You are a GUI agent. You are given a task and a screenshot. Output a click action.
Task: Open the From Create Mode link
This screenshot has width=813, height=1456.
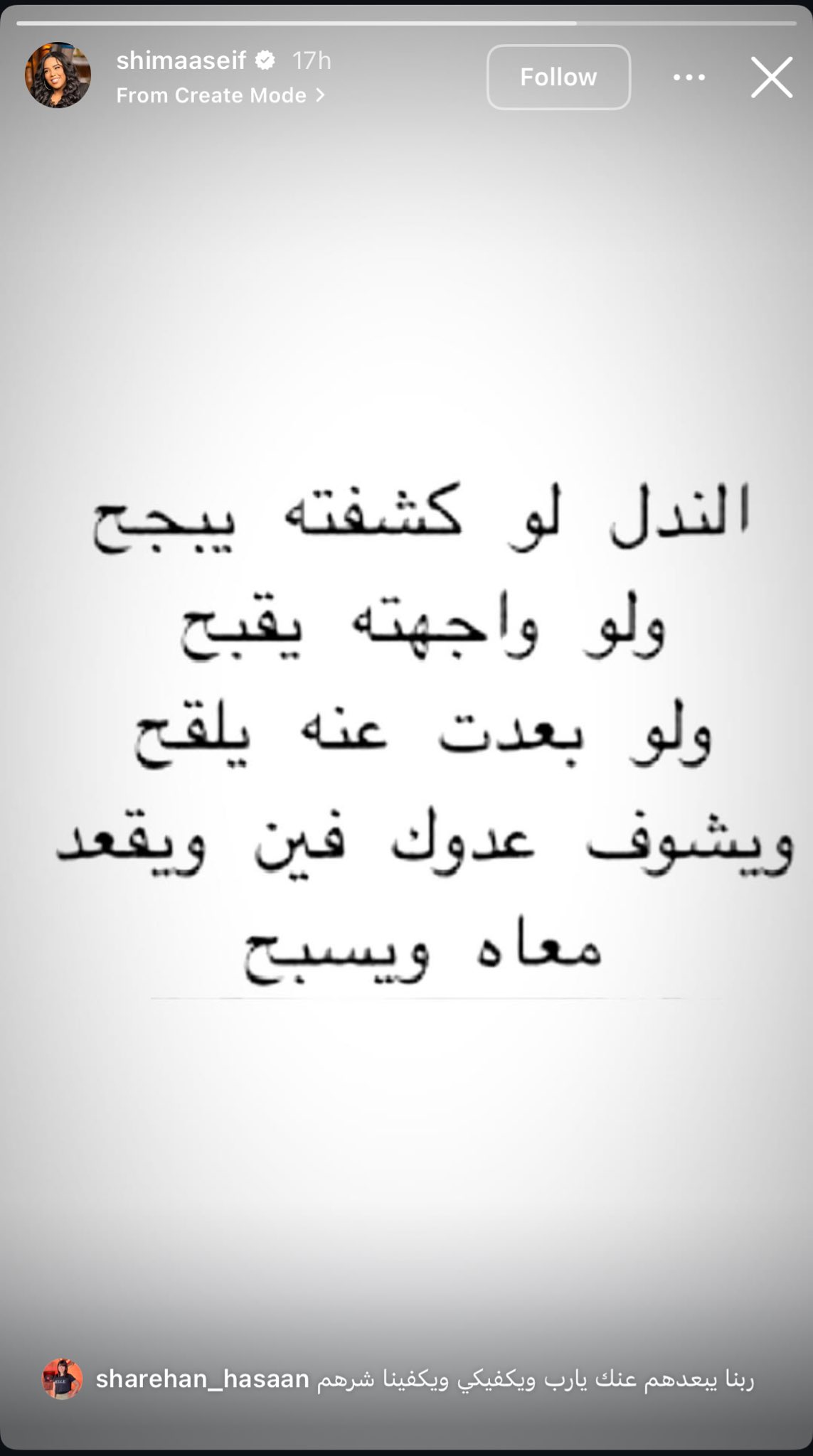coord(220,95)
